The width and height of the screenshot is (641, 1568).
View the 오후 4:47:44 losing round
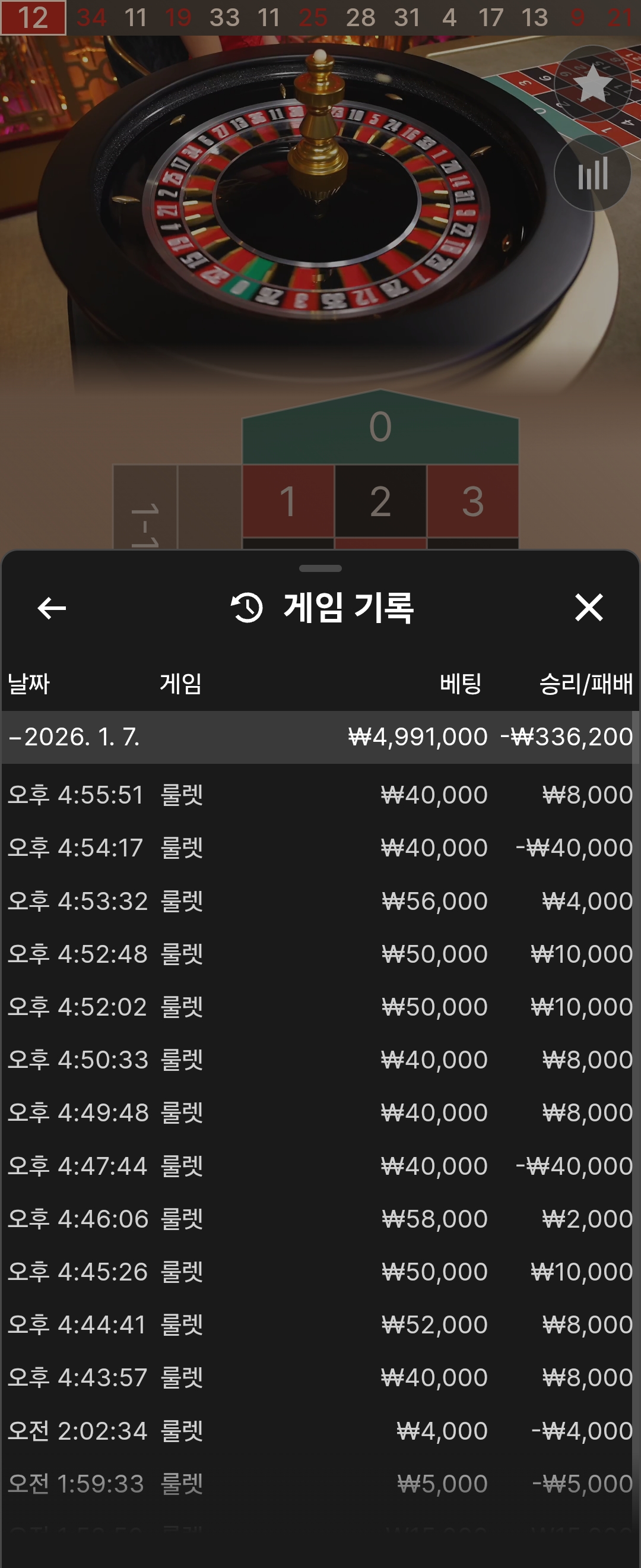(x=320, y=1166)
